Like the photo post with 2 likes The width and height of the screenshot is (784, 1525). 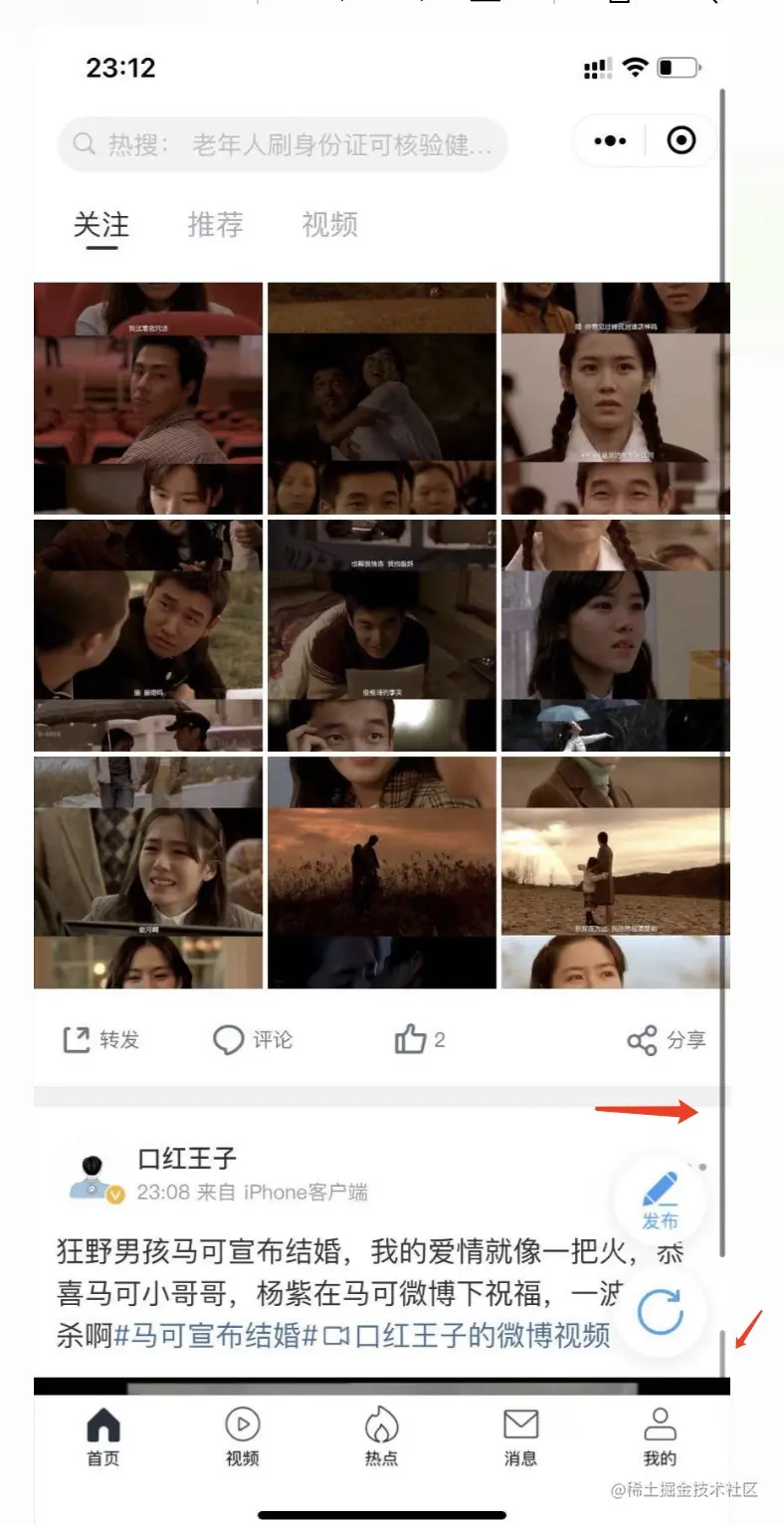click(419, 1040)
